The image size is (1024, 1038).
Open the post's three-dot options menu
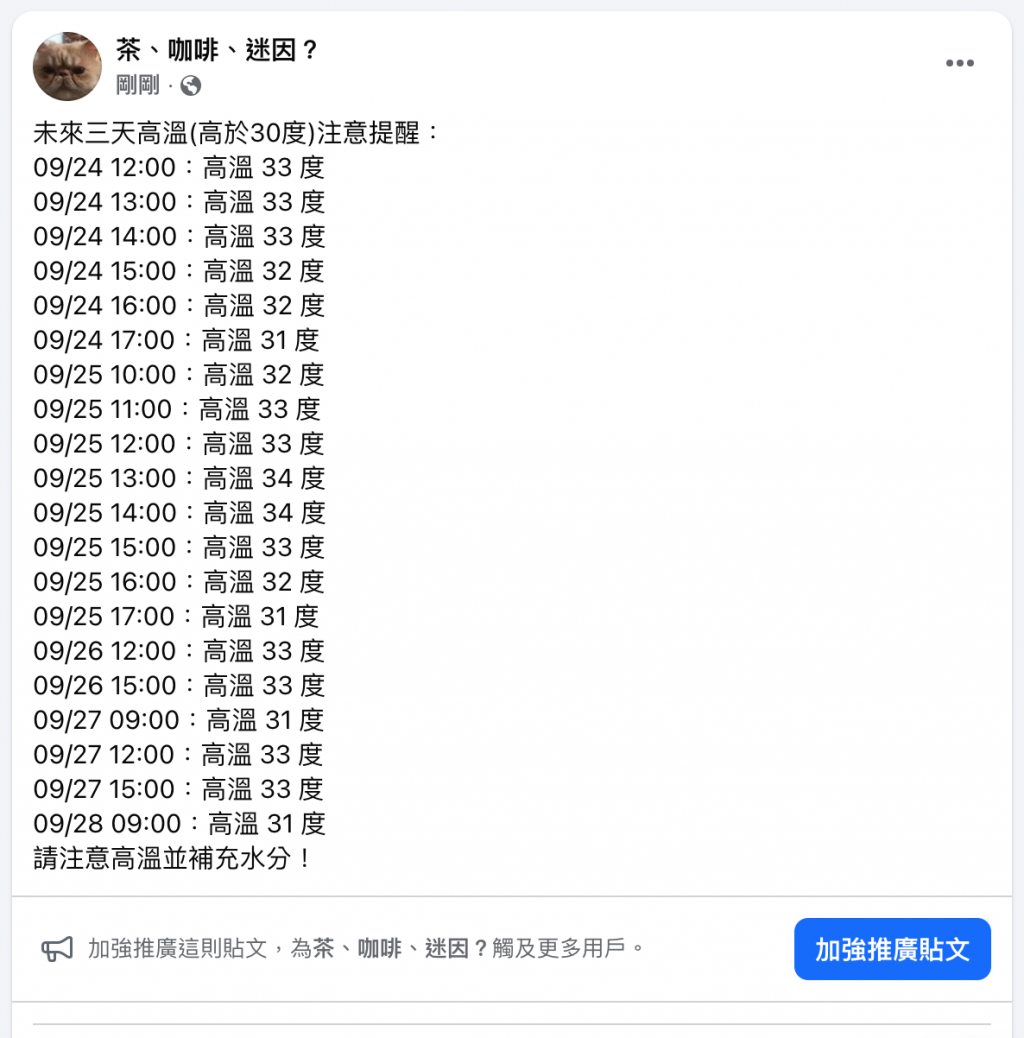959,63
